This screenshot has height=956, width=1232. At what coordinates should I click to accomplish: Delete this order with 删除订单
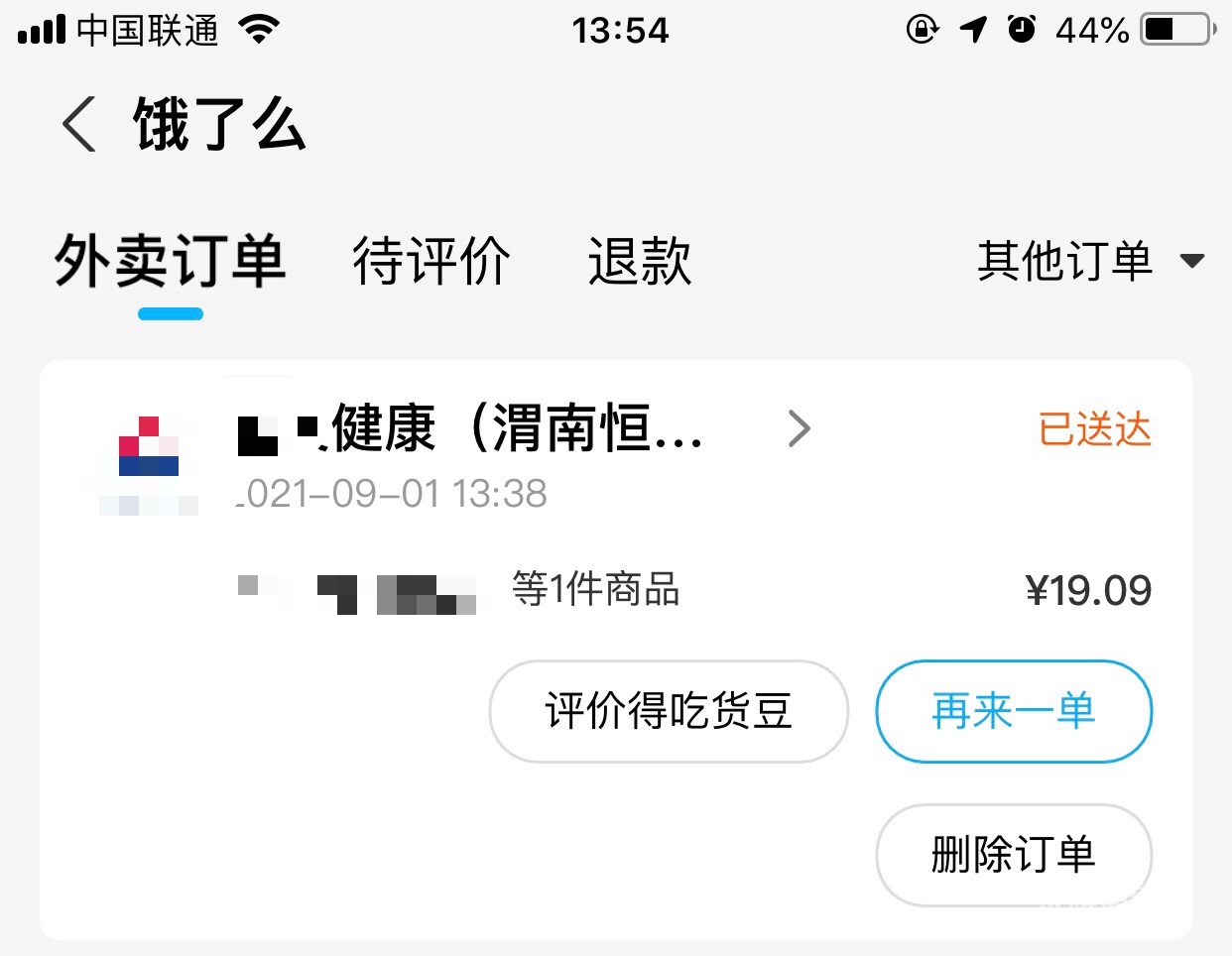(x=1013, y=855)
